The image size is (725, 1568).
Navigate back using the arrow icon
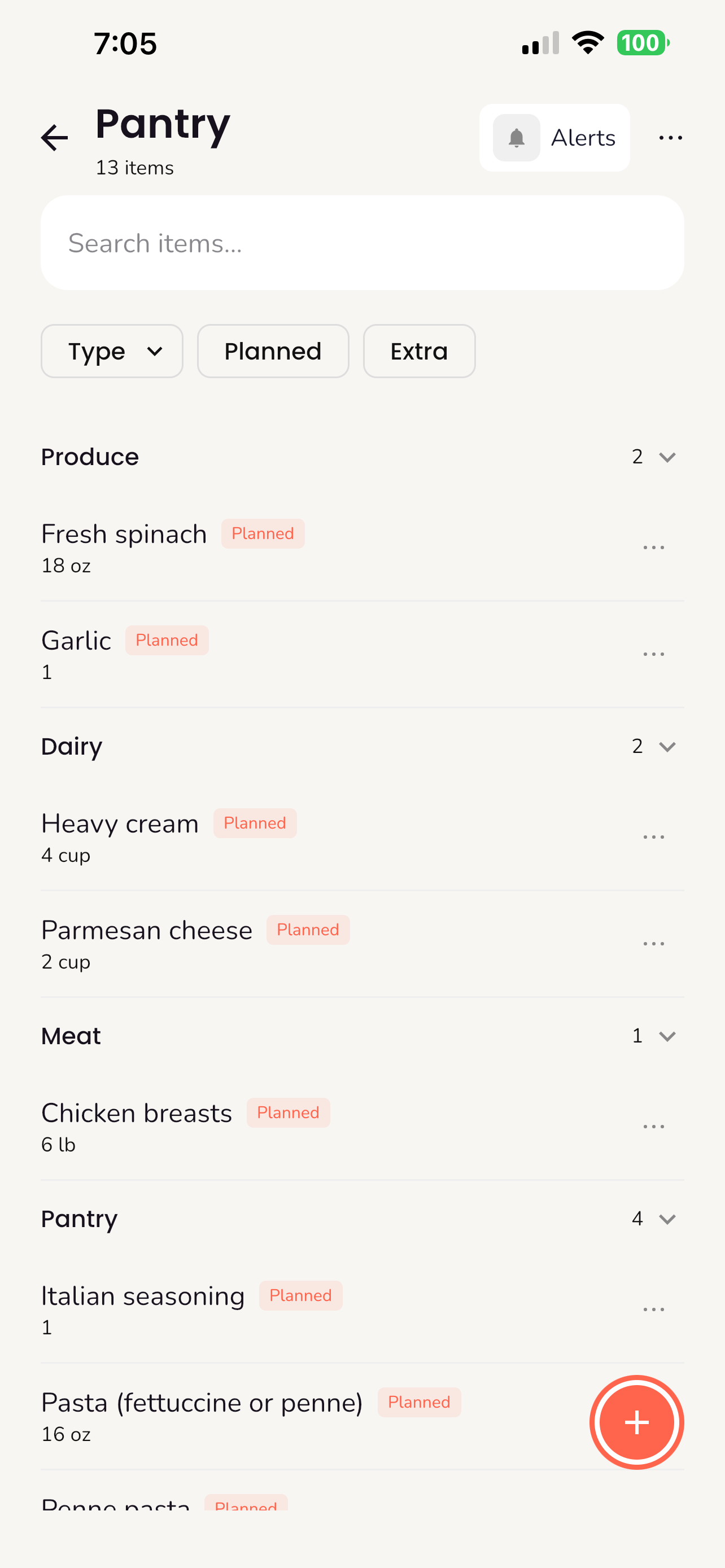54,137
